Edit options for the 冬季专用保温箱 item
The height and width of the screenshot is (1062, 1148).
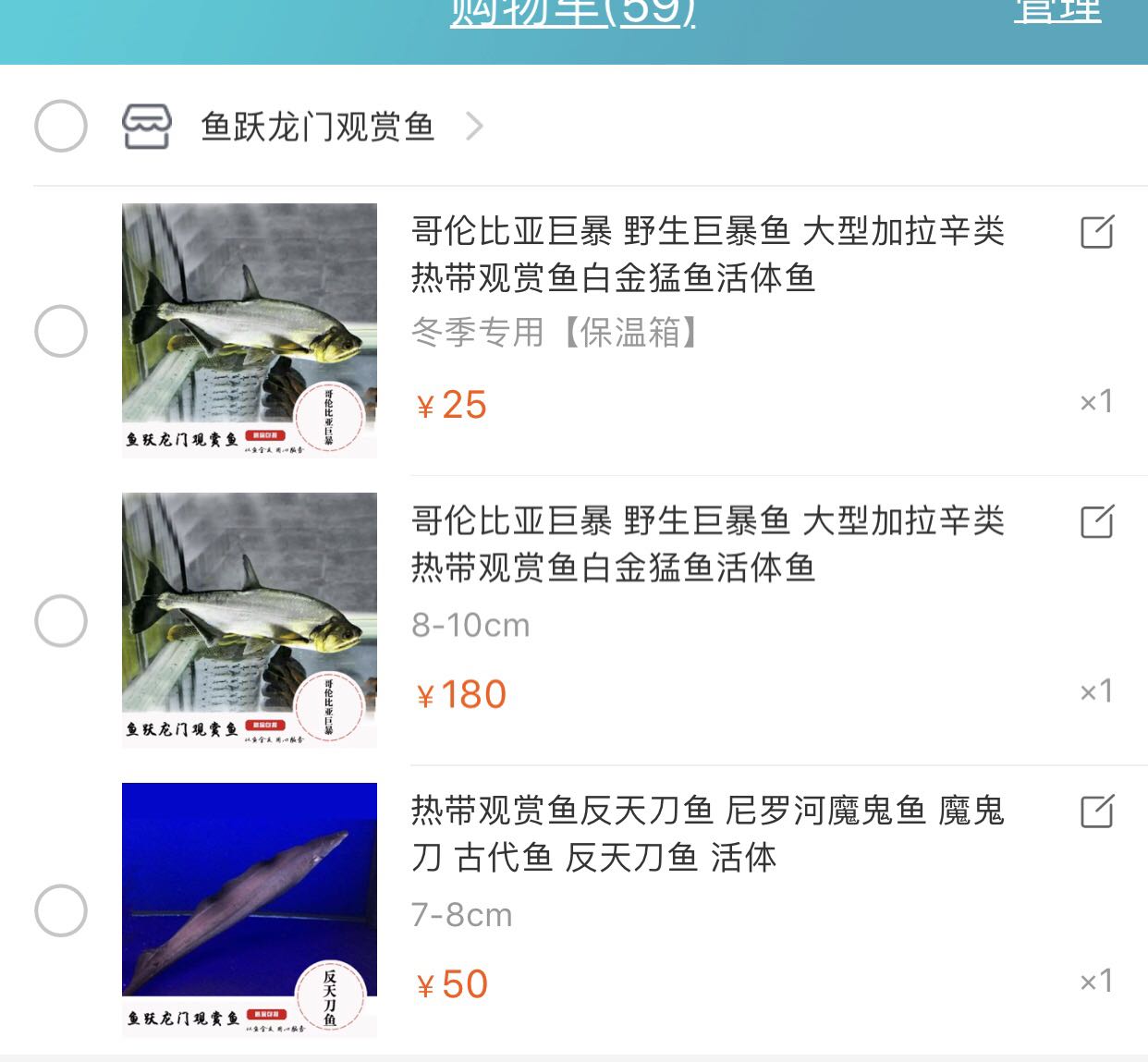pos(1097,232)
